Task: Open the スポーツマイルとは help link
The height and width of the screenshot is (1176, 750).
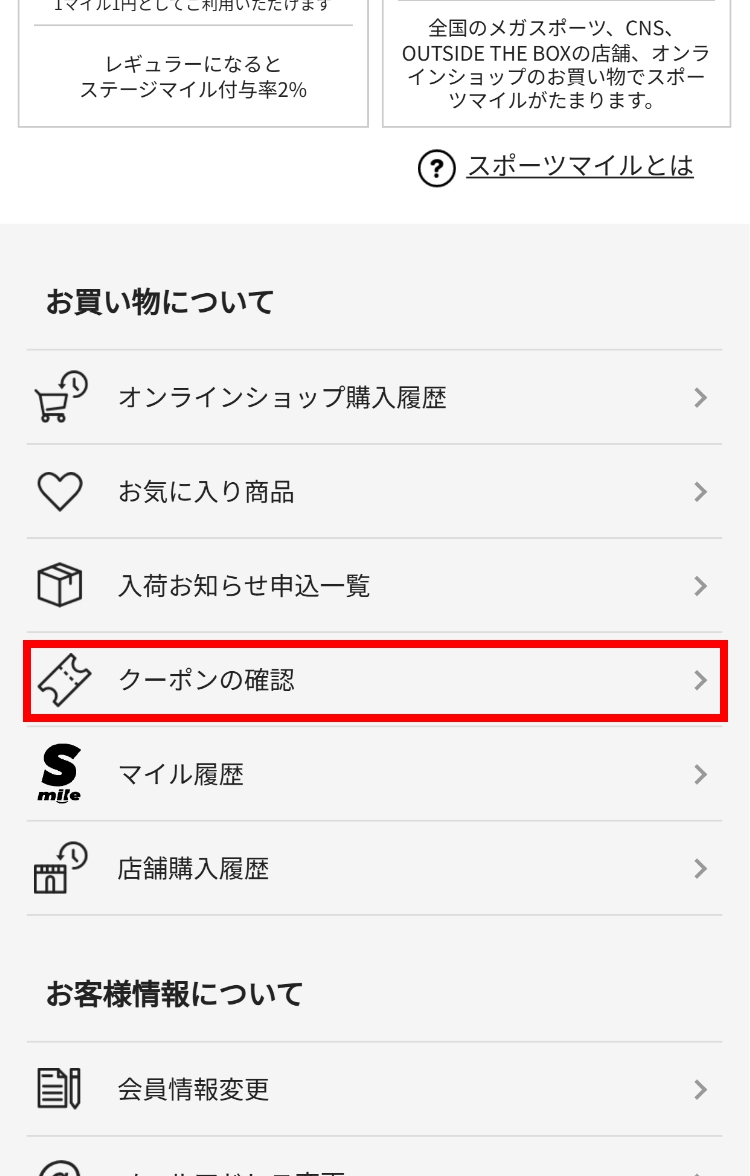Action: pyautogui.click(x=579, y=166)
